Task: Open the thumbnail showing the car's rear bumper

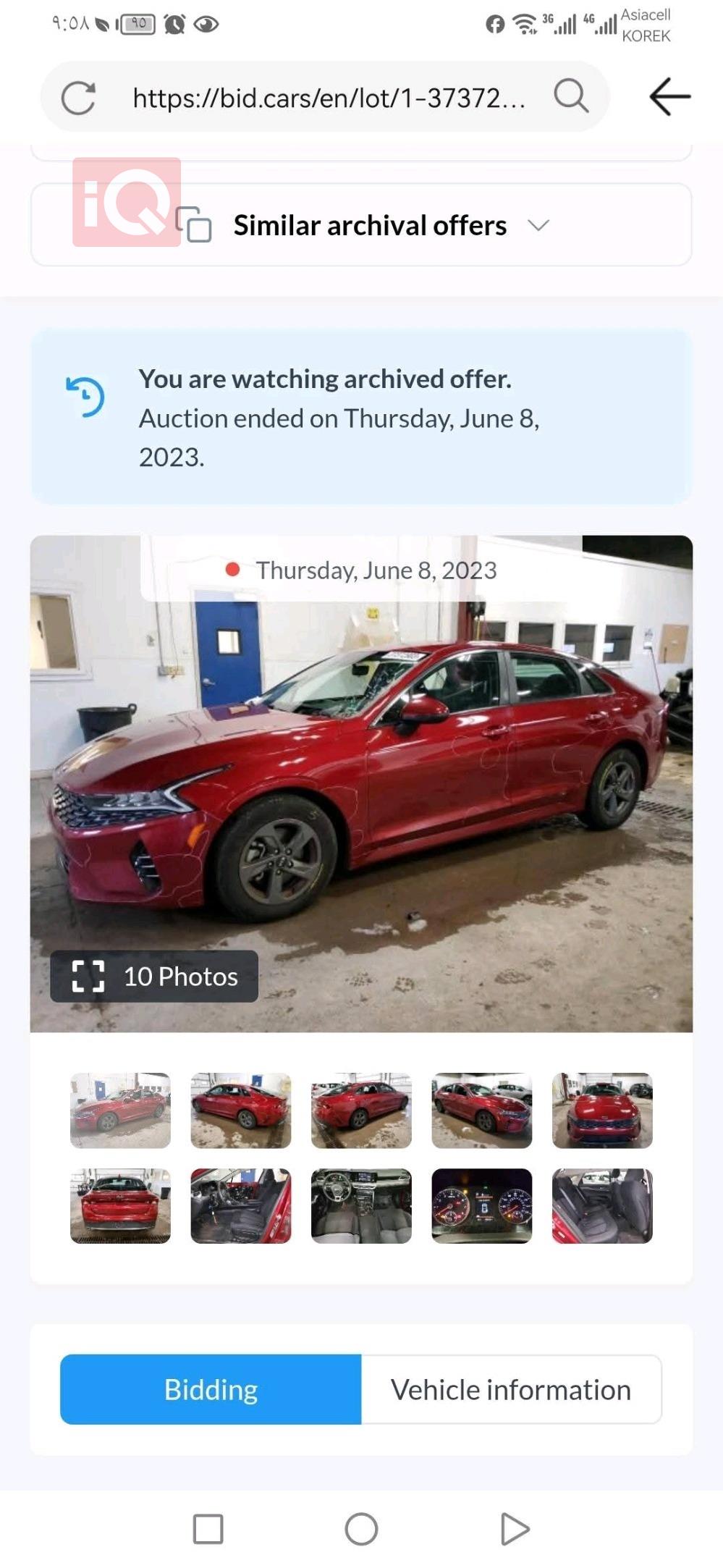Action: (x=120, y=1206)
